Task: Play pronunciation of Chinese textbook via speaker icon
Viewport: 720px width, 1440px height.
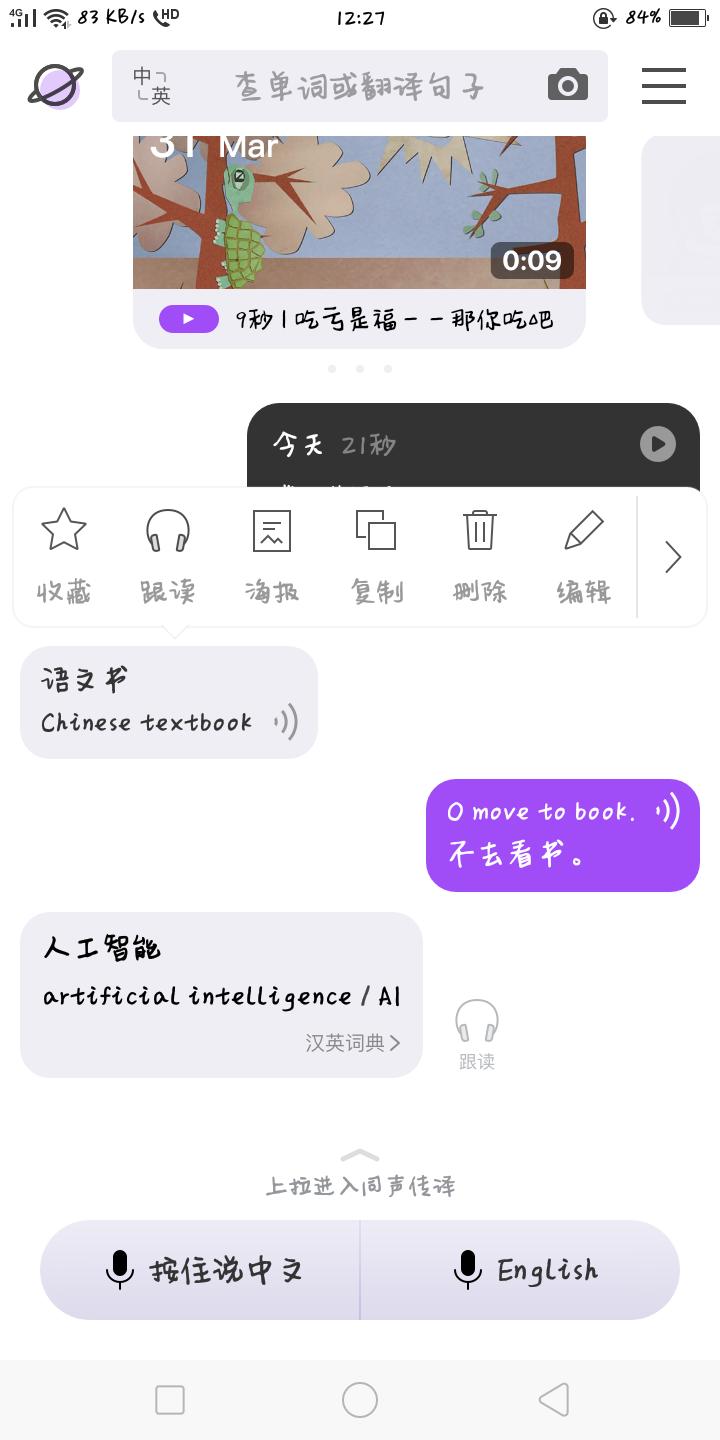Action: 285,722
